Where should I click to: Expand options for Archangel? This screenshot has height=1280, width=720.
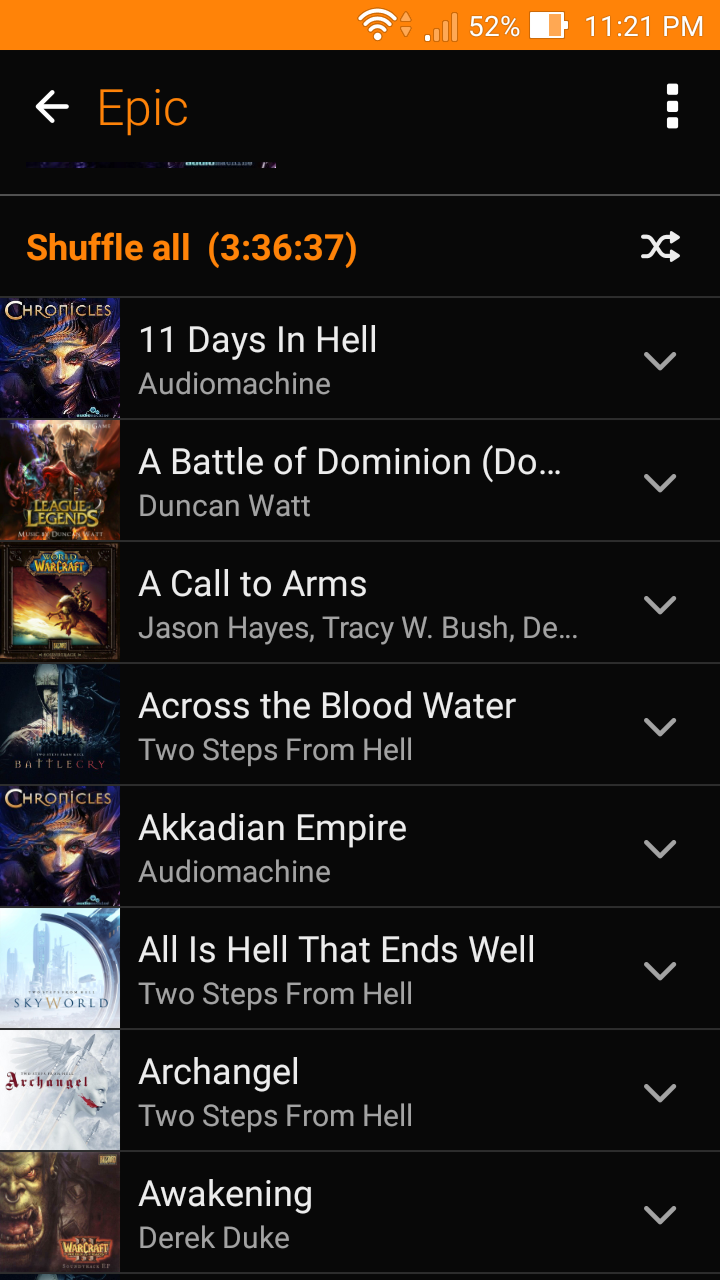660,1092
